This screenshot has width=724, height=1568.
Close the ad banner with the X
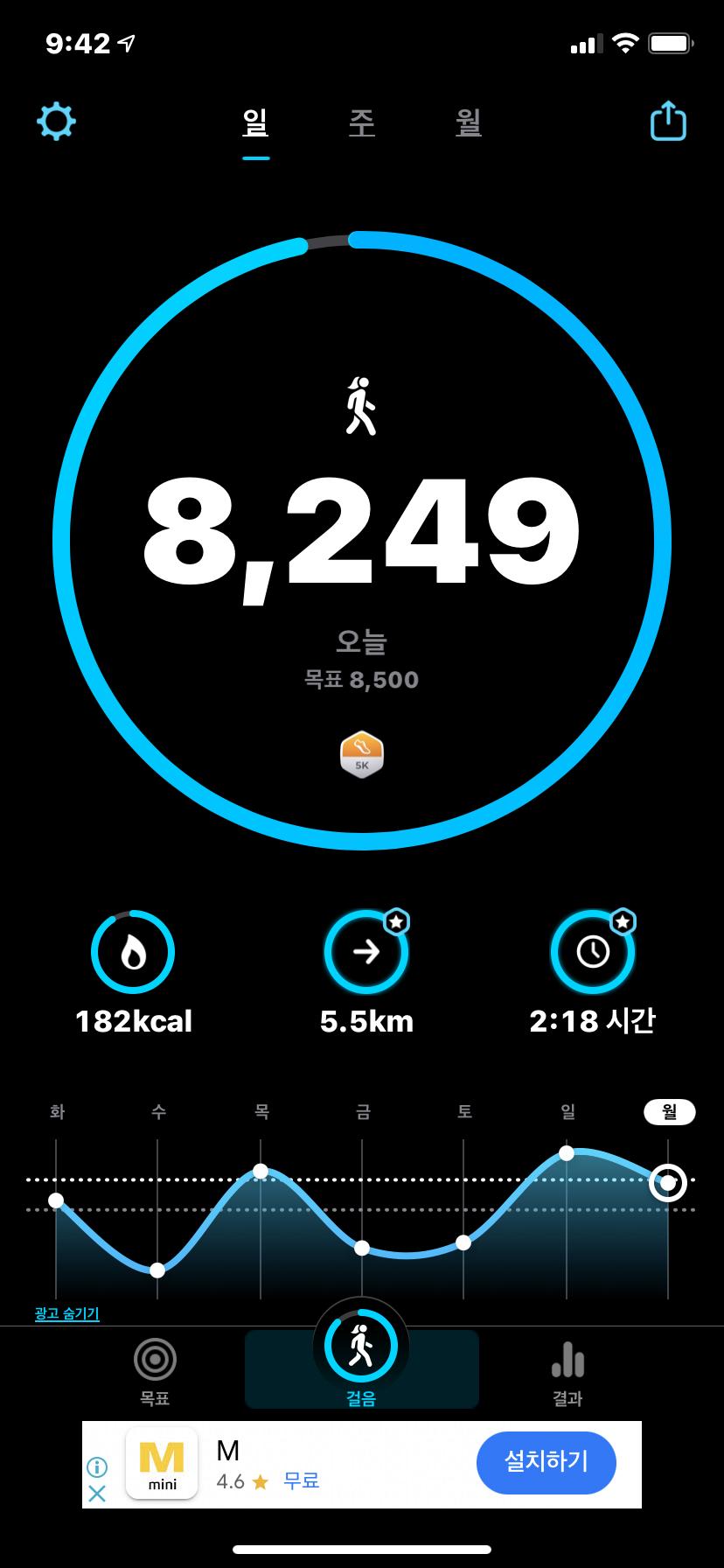tap(97, 1494)
